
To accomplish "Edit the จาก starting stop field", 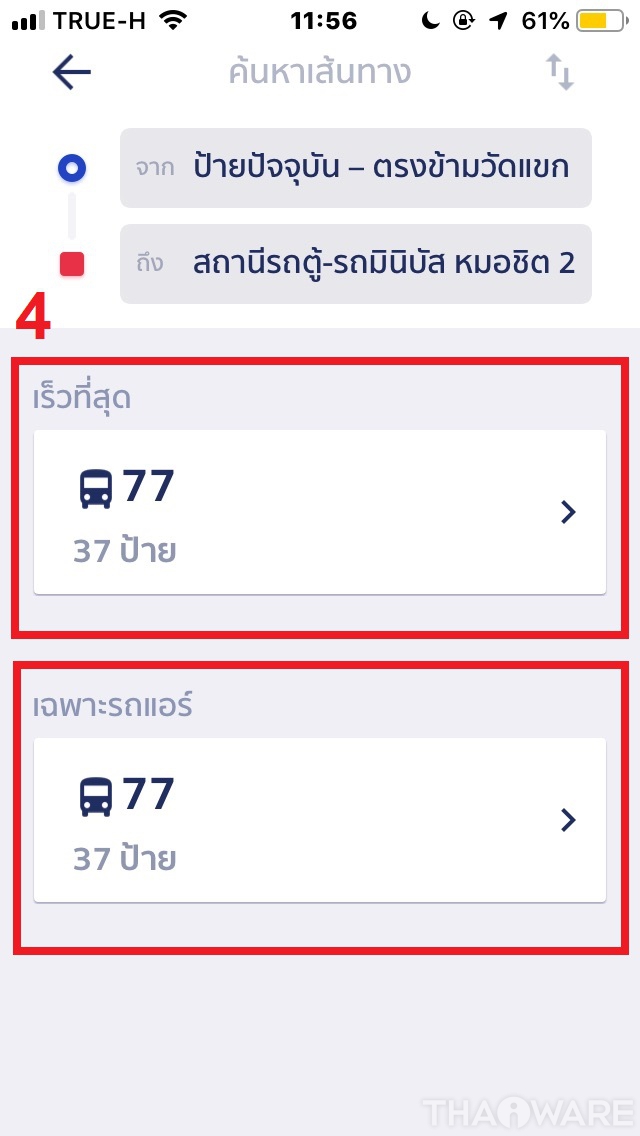I will [x=356, y=168].
